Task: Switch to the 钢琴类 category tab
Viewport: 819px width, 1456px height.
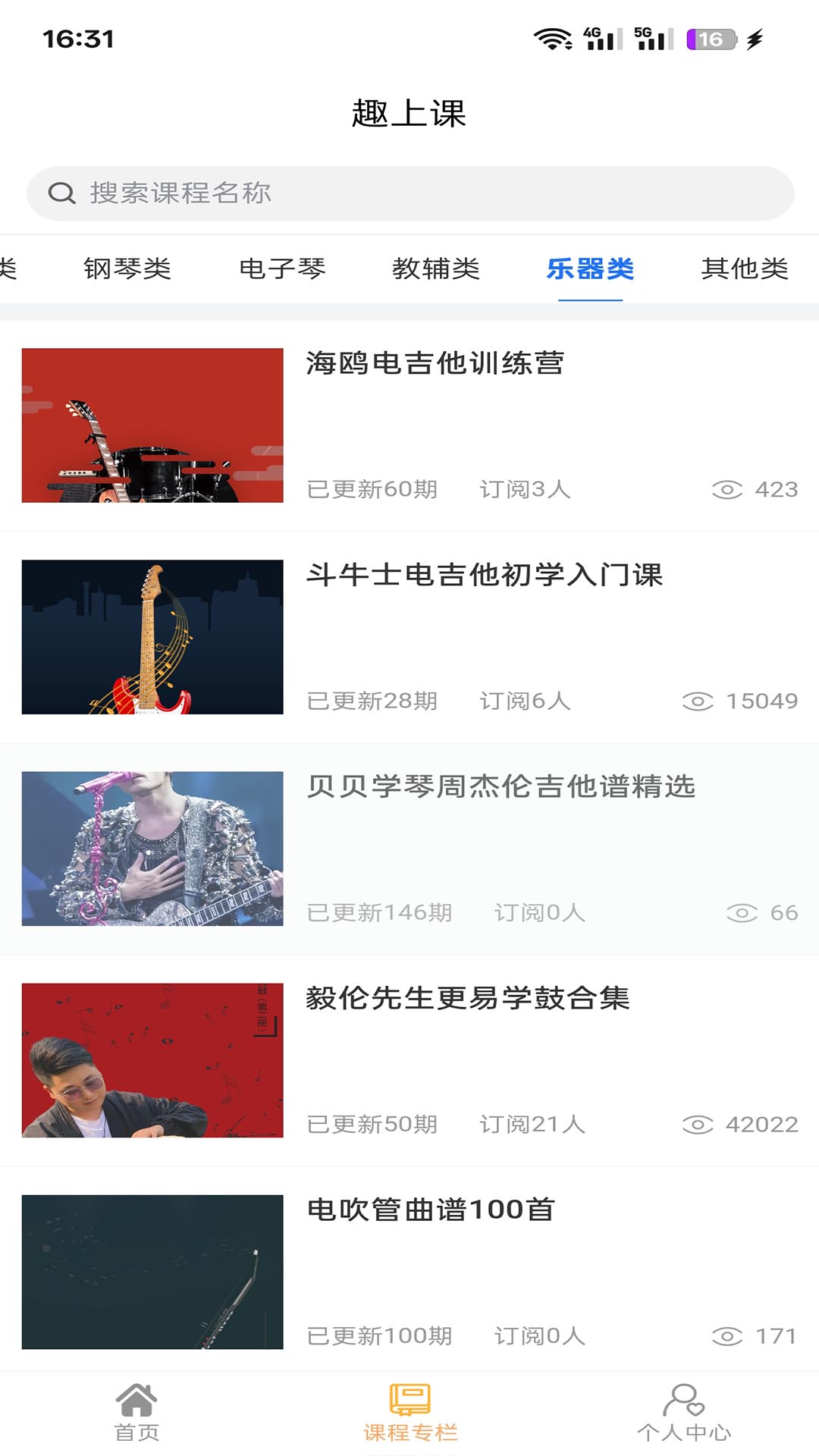Action: point(128,269)
